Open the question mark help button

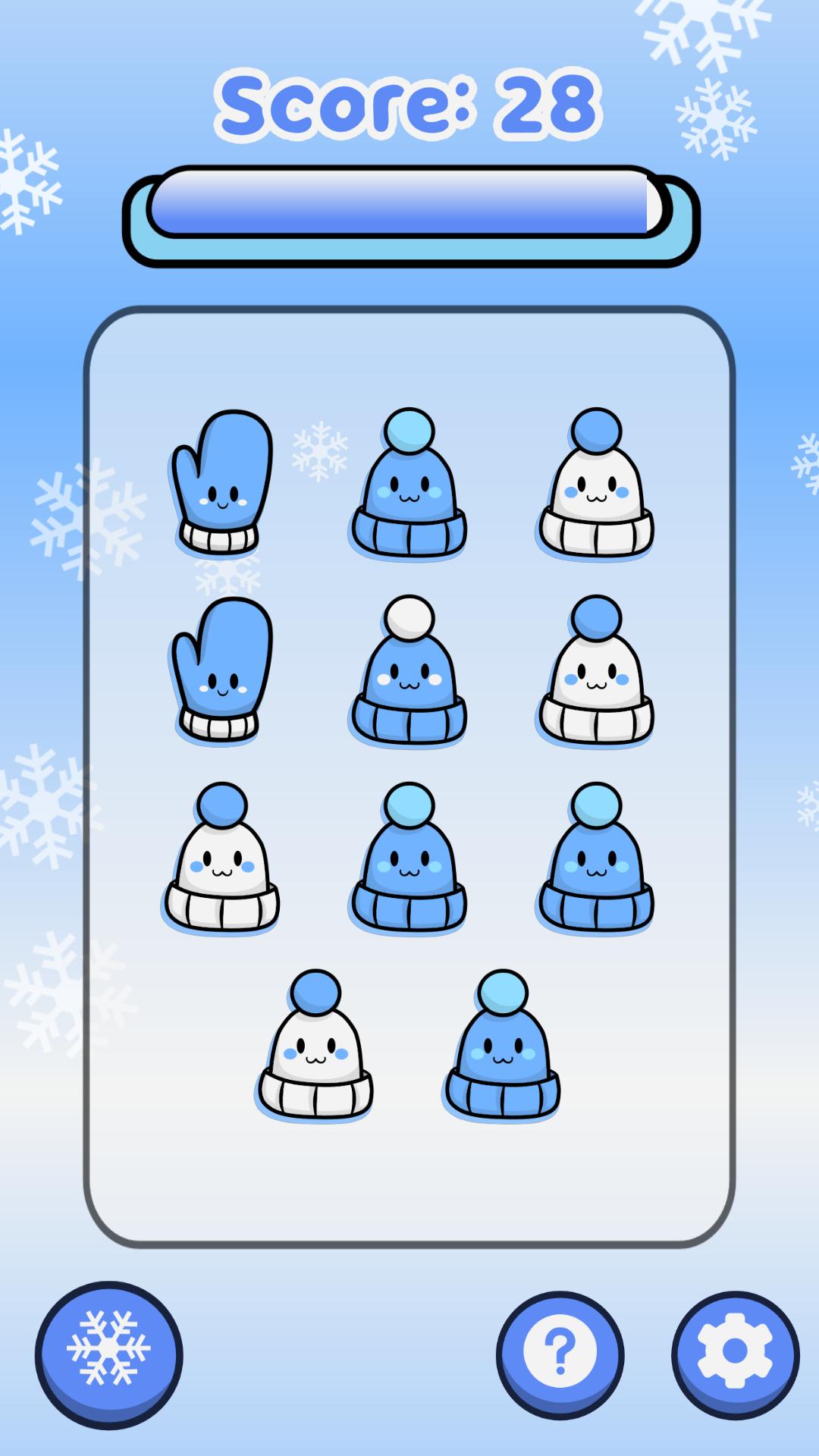click(560, 1354)
